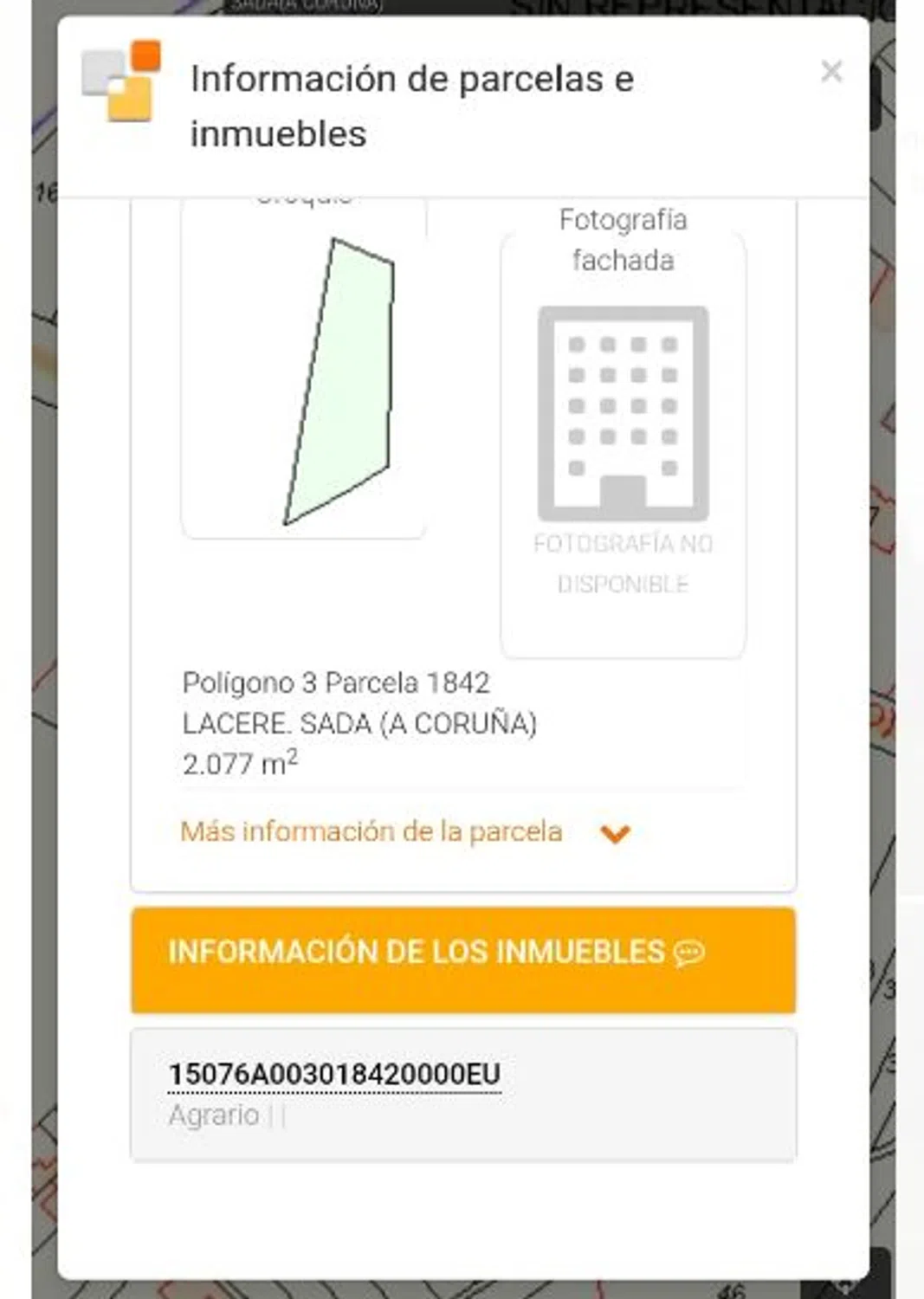Expand Más información de la parcela

[405, 832]
